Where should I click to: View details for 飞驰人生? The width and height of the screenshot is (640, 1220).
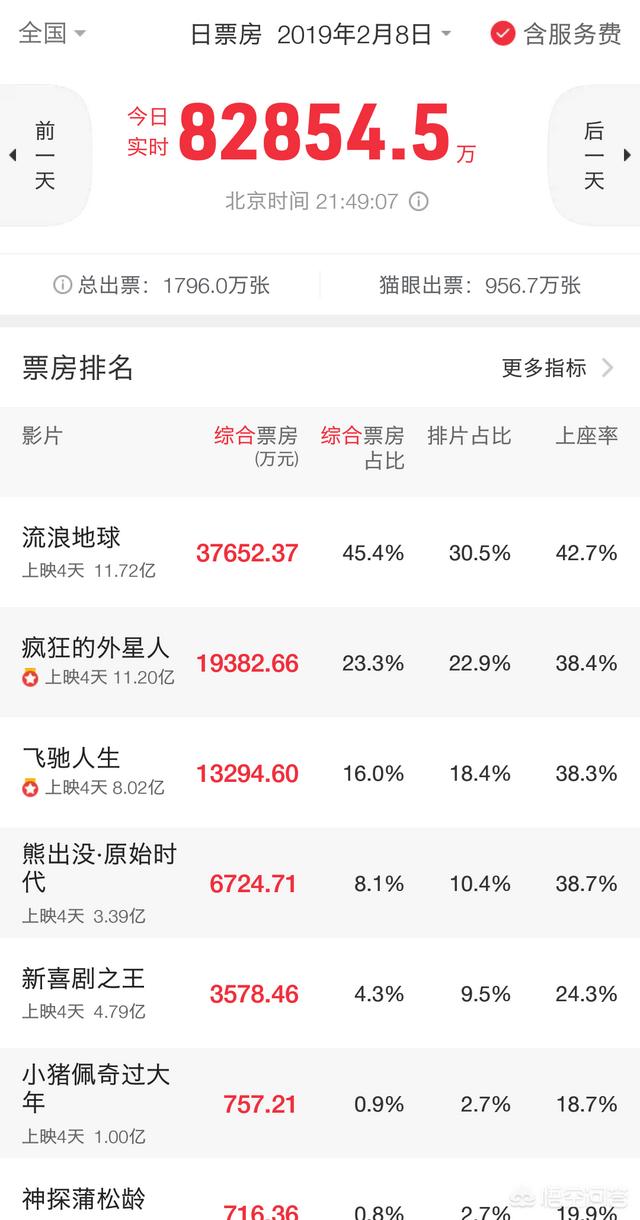point(320,772)
